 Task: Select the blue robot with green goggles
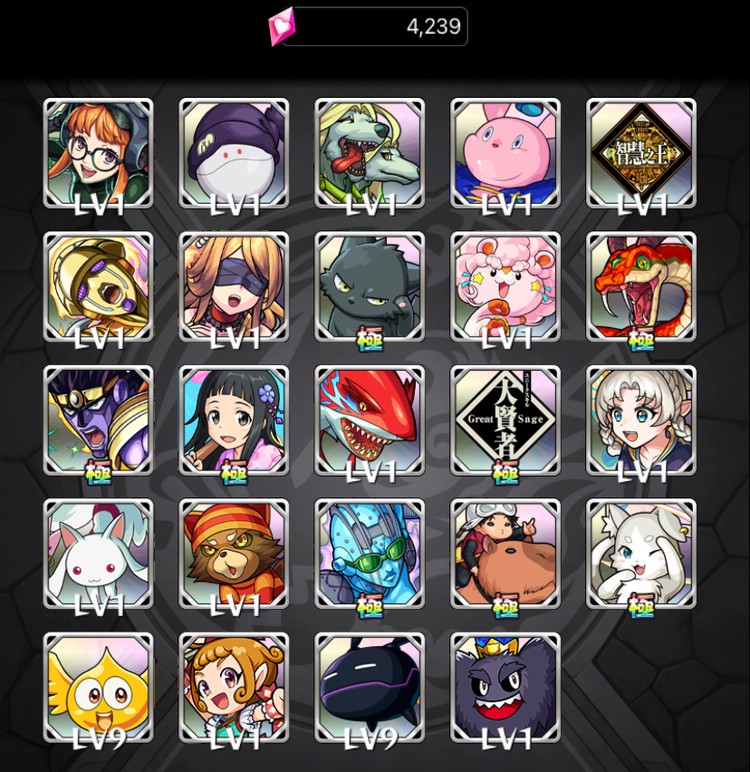369,553
